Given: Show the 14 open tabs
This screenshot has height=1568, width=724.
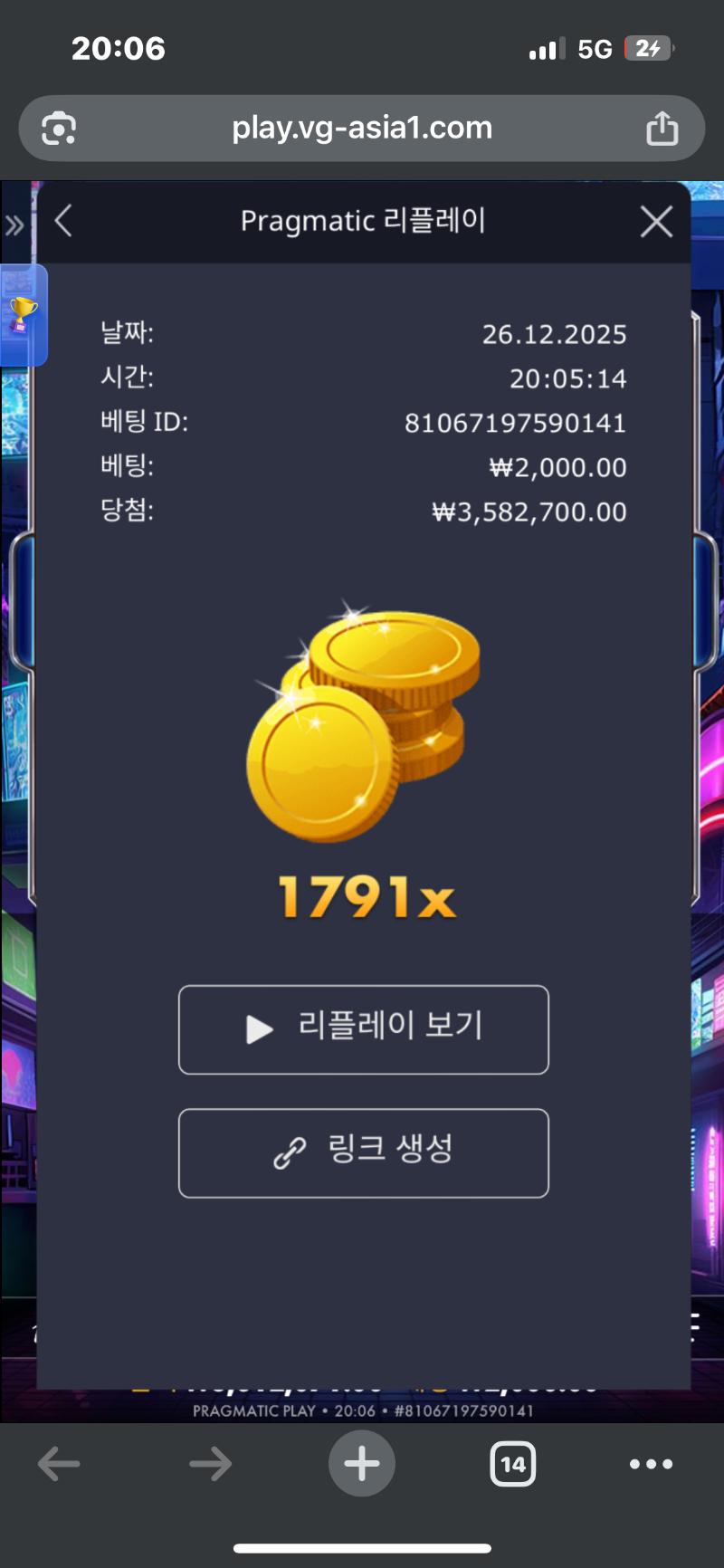Looking at the screenshot, I should tap(513, 1464).
